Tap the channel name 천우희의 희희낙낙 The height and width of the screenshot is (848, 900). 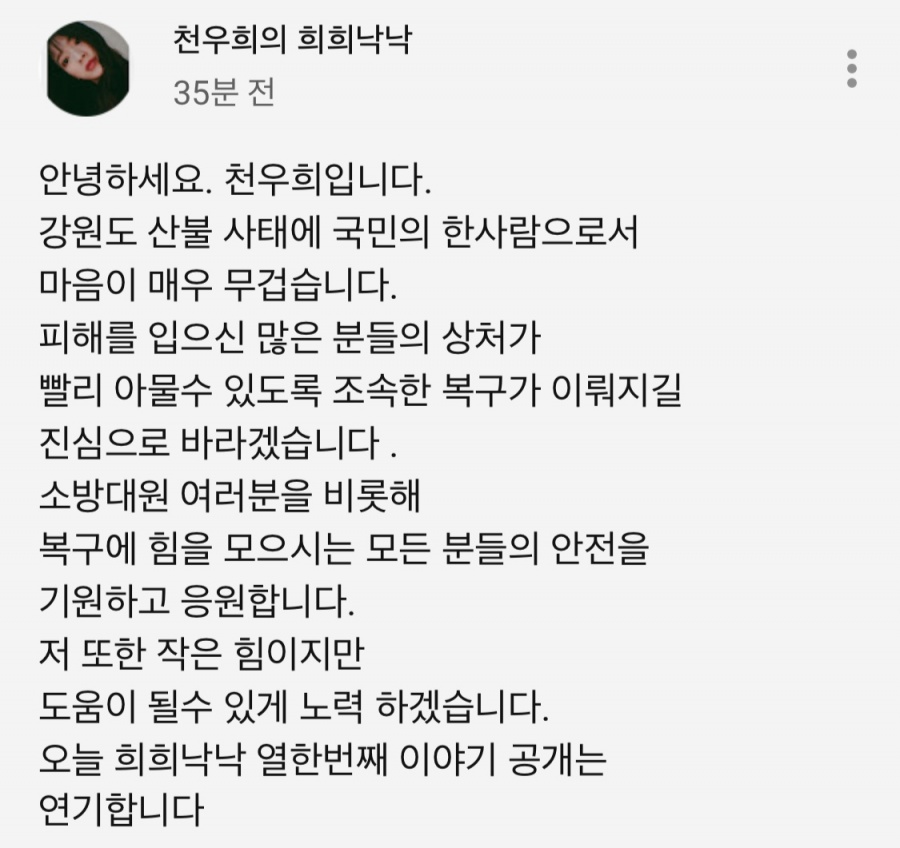tap(291, 42)
